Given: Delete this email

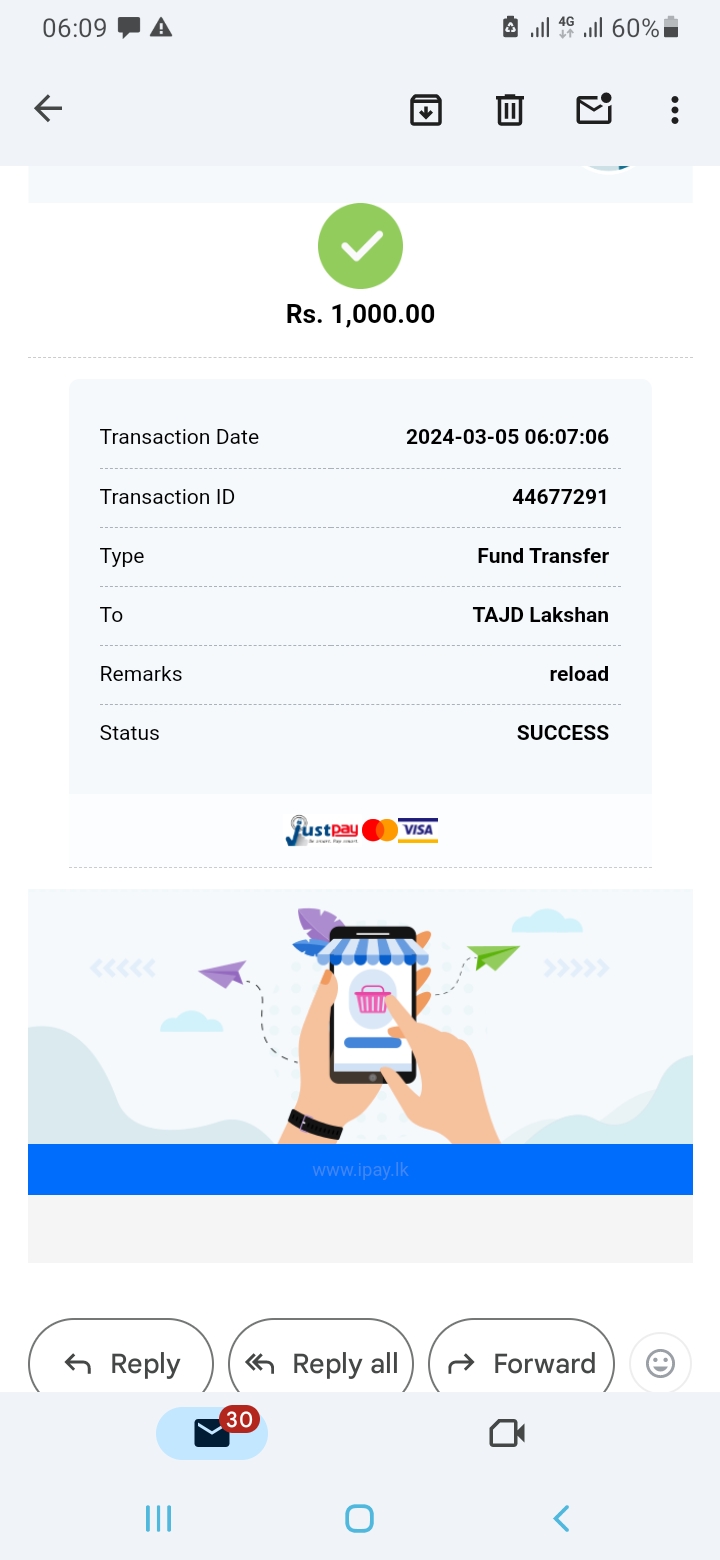Looking at the screenshot, I should [x=510, y=109].
